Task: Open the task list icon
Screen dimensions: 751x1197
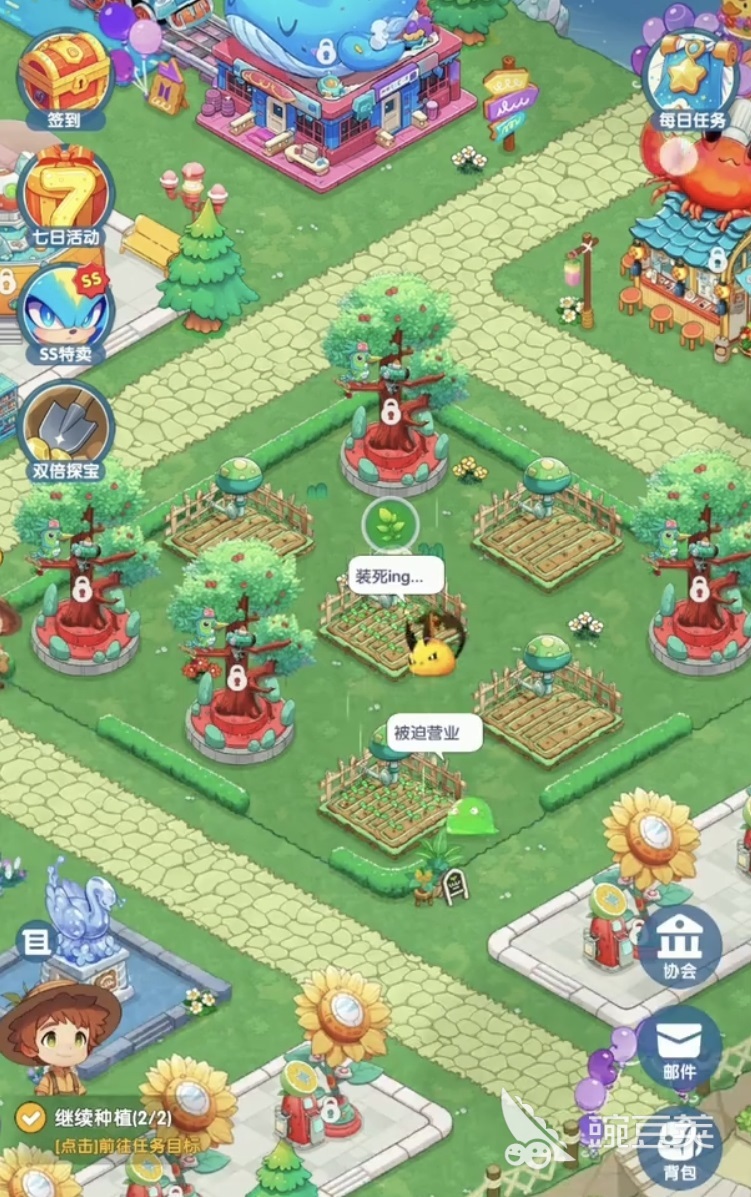Action: coord(36,941)
